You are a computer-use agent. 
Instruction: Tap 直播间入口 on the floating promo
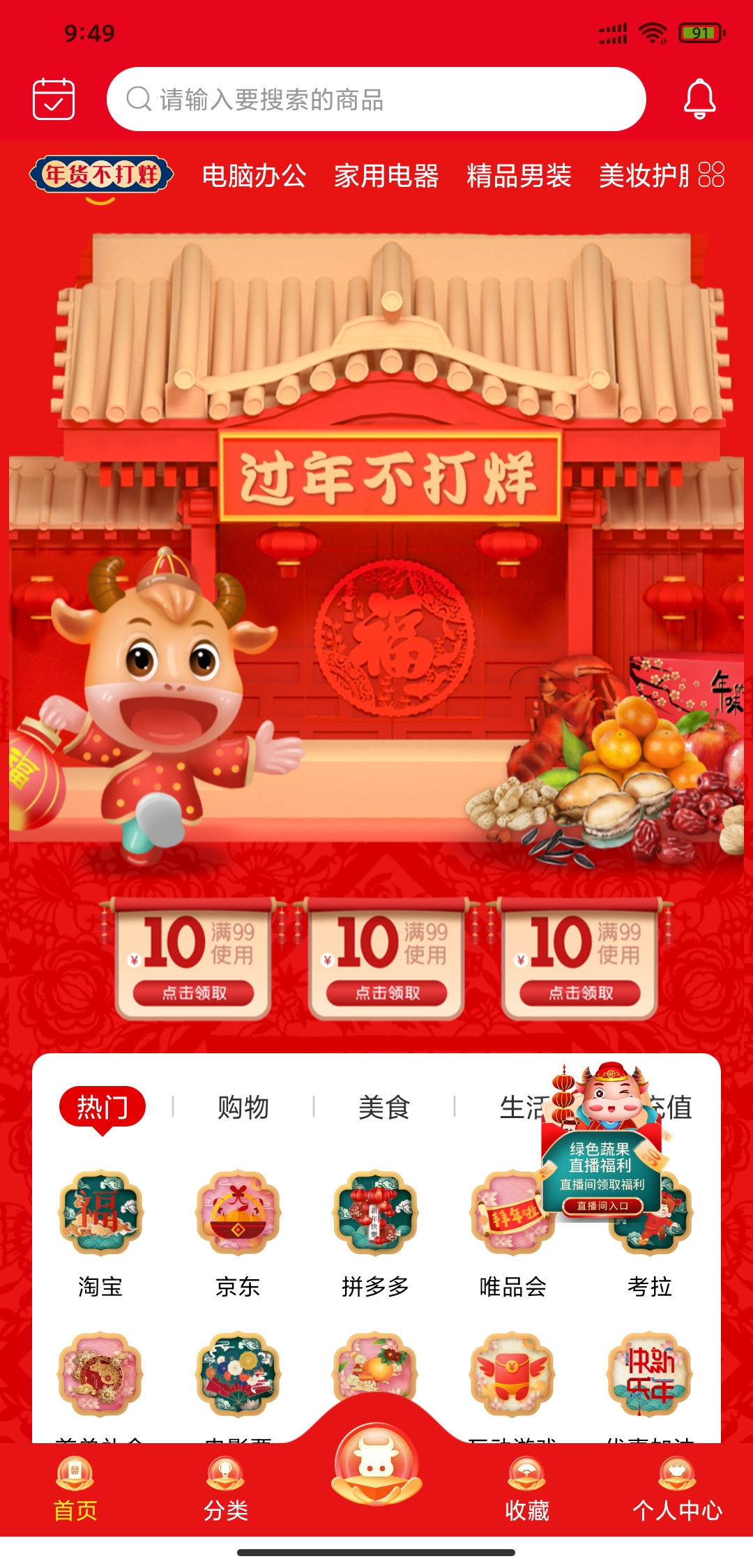602,1206
